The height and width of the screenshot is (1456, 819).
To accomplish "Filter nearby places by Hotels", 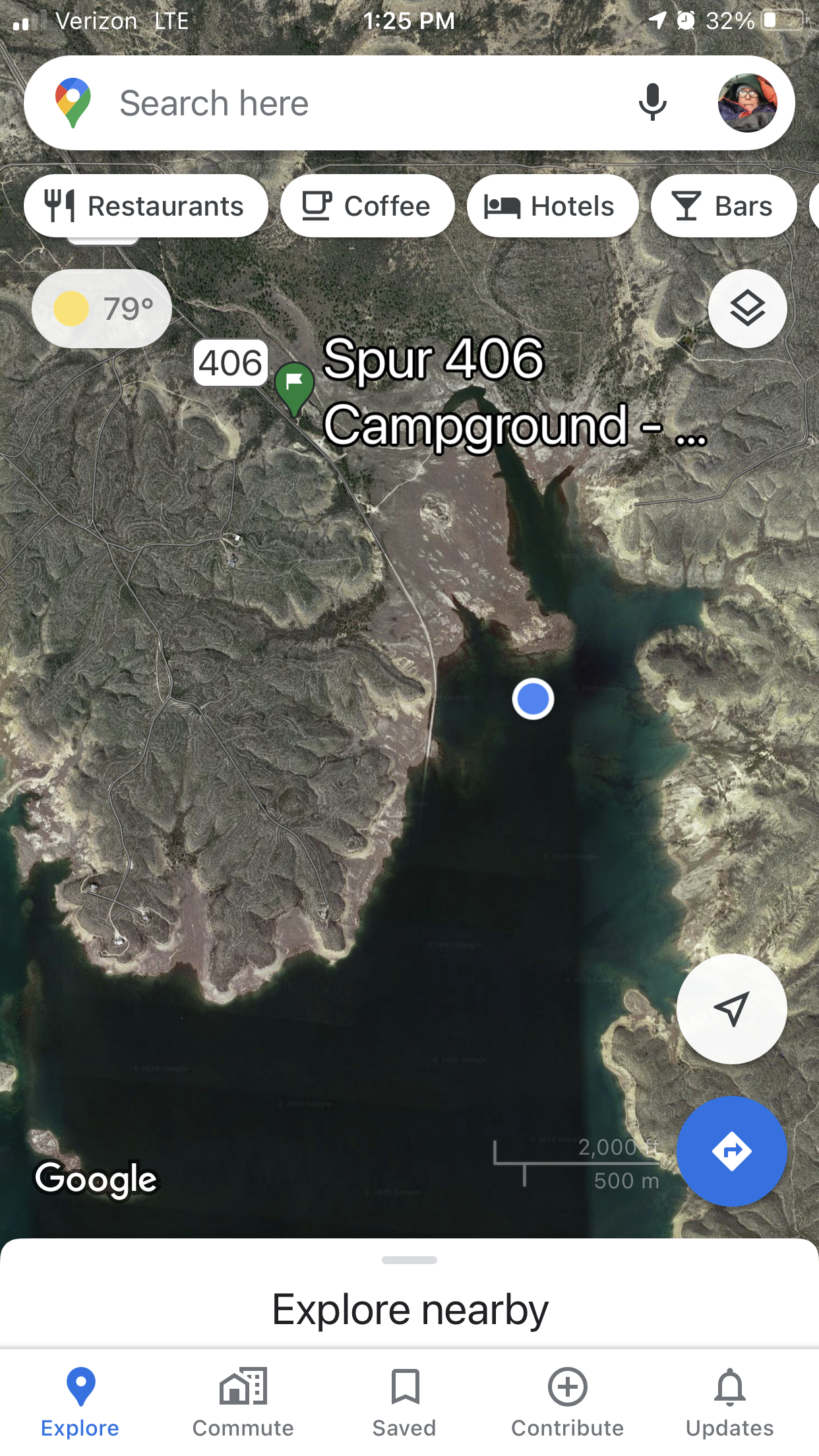I will coord(552,206).
